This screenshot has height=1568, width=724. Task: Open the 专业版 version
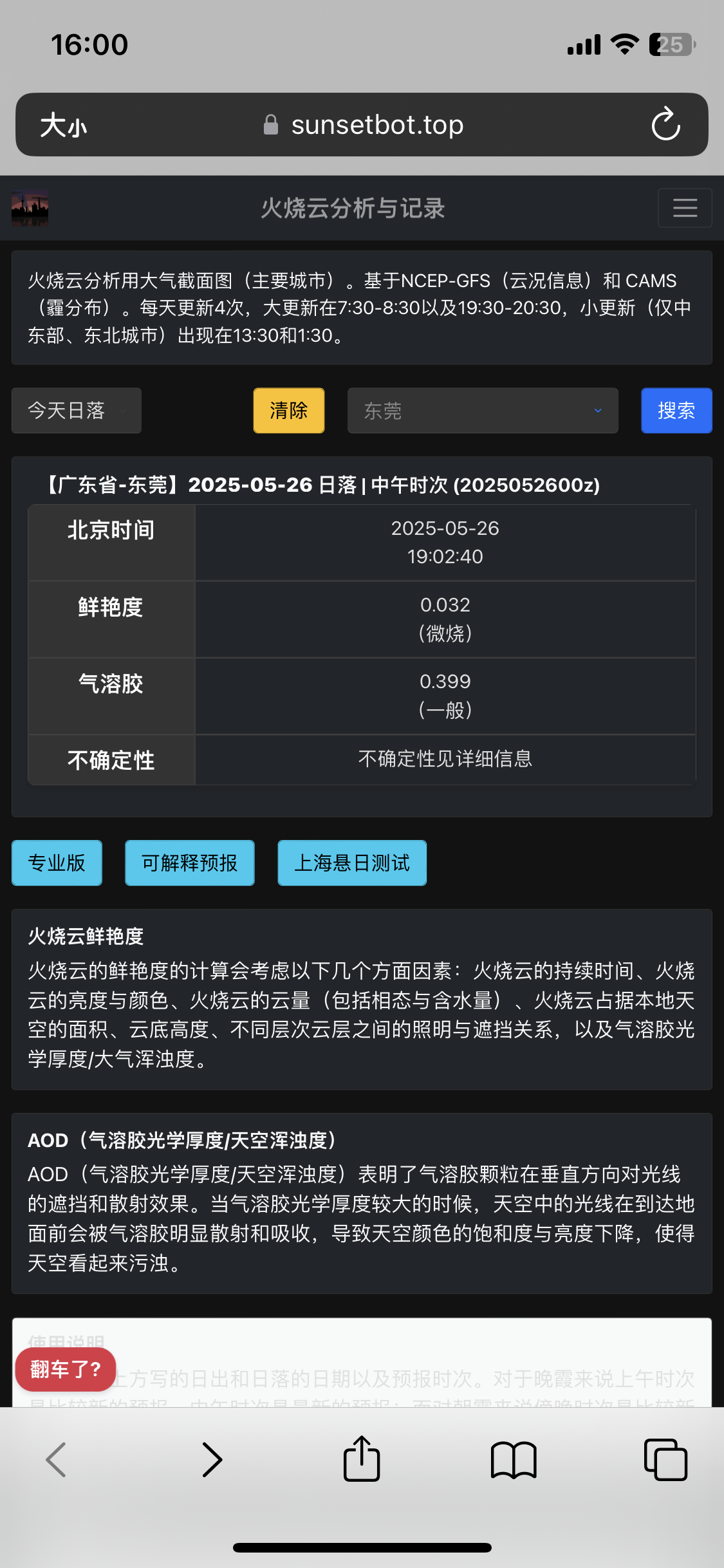tap(57, 863)
